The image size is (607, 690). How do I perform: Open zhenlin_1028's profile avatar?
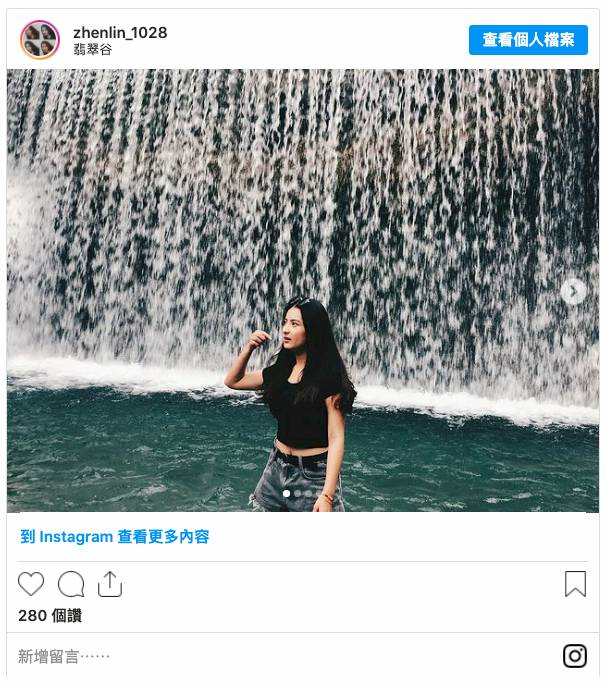40,40
